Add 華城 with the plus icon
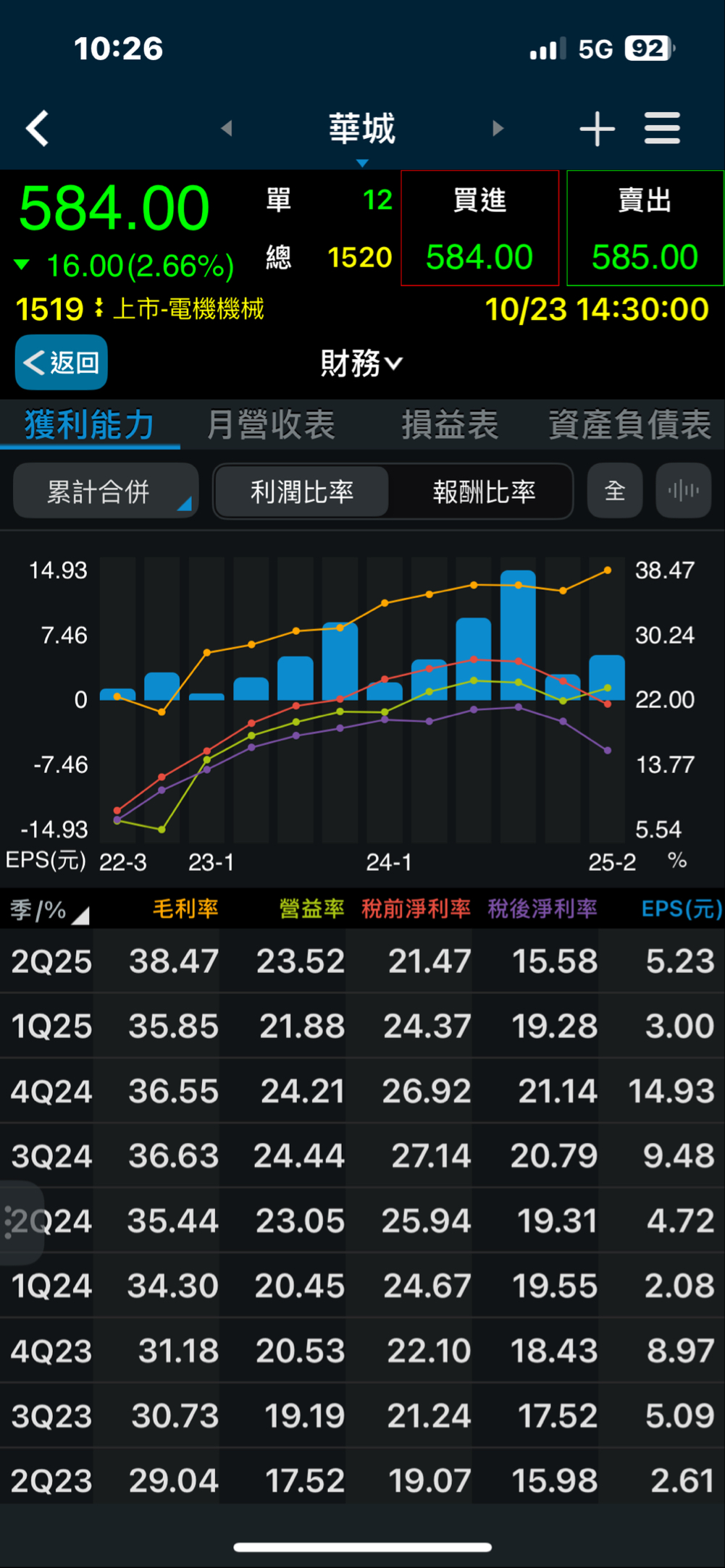 click(x=597, y=129)
